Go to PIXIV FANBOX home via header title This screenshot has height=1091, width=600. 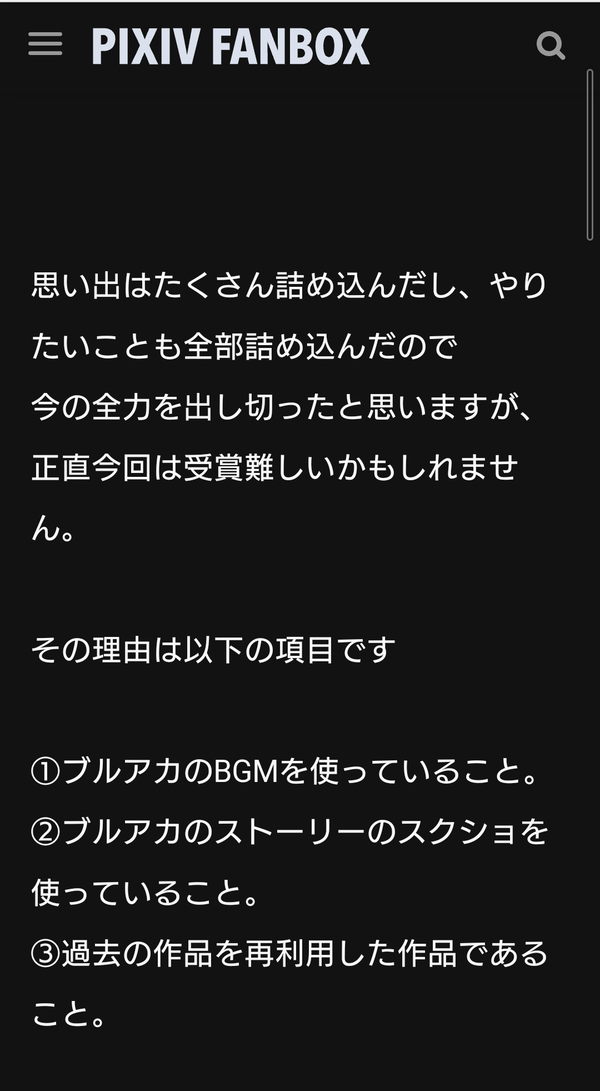[230, 47]
